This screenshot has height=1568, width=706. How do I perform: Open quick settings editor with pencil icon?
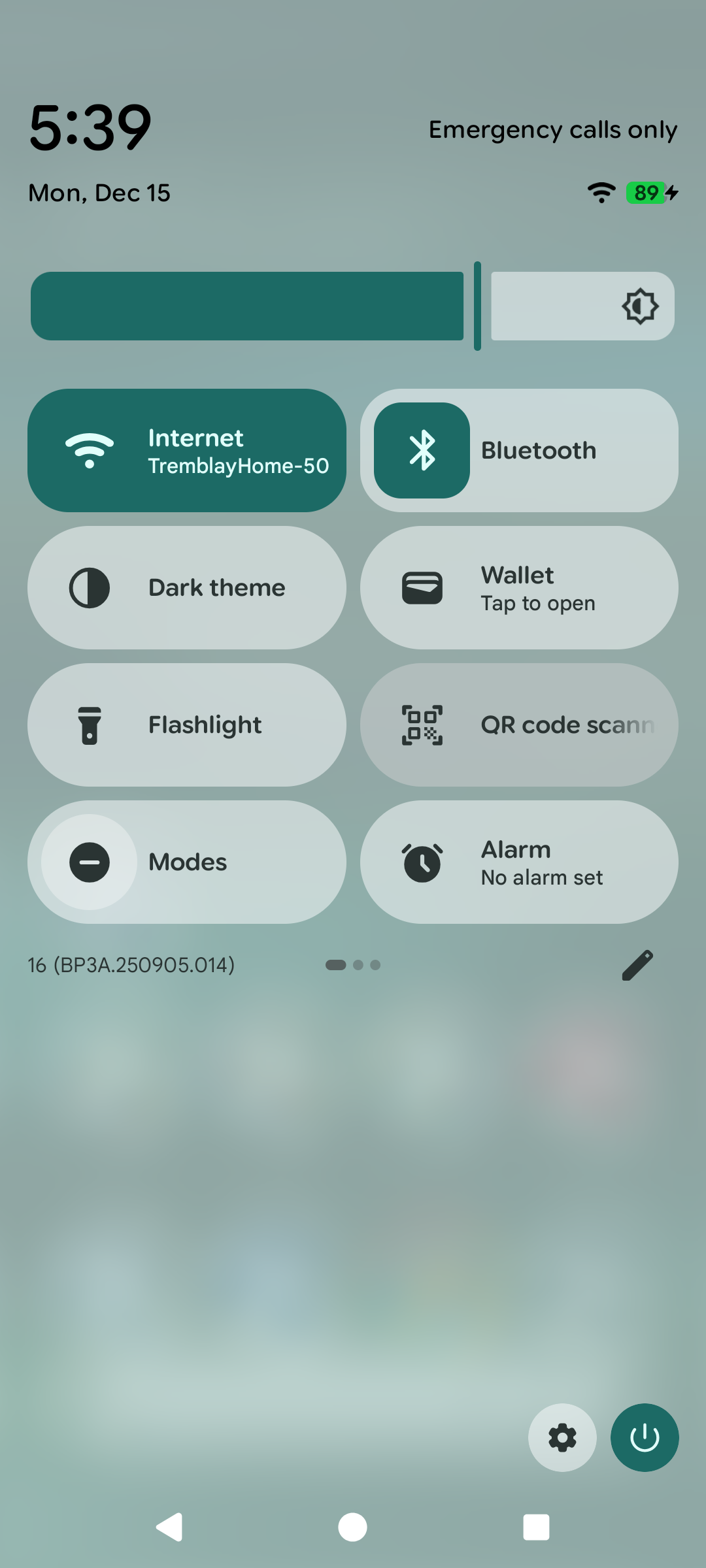coord(636,965)
